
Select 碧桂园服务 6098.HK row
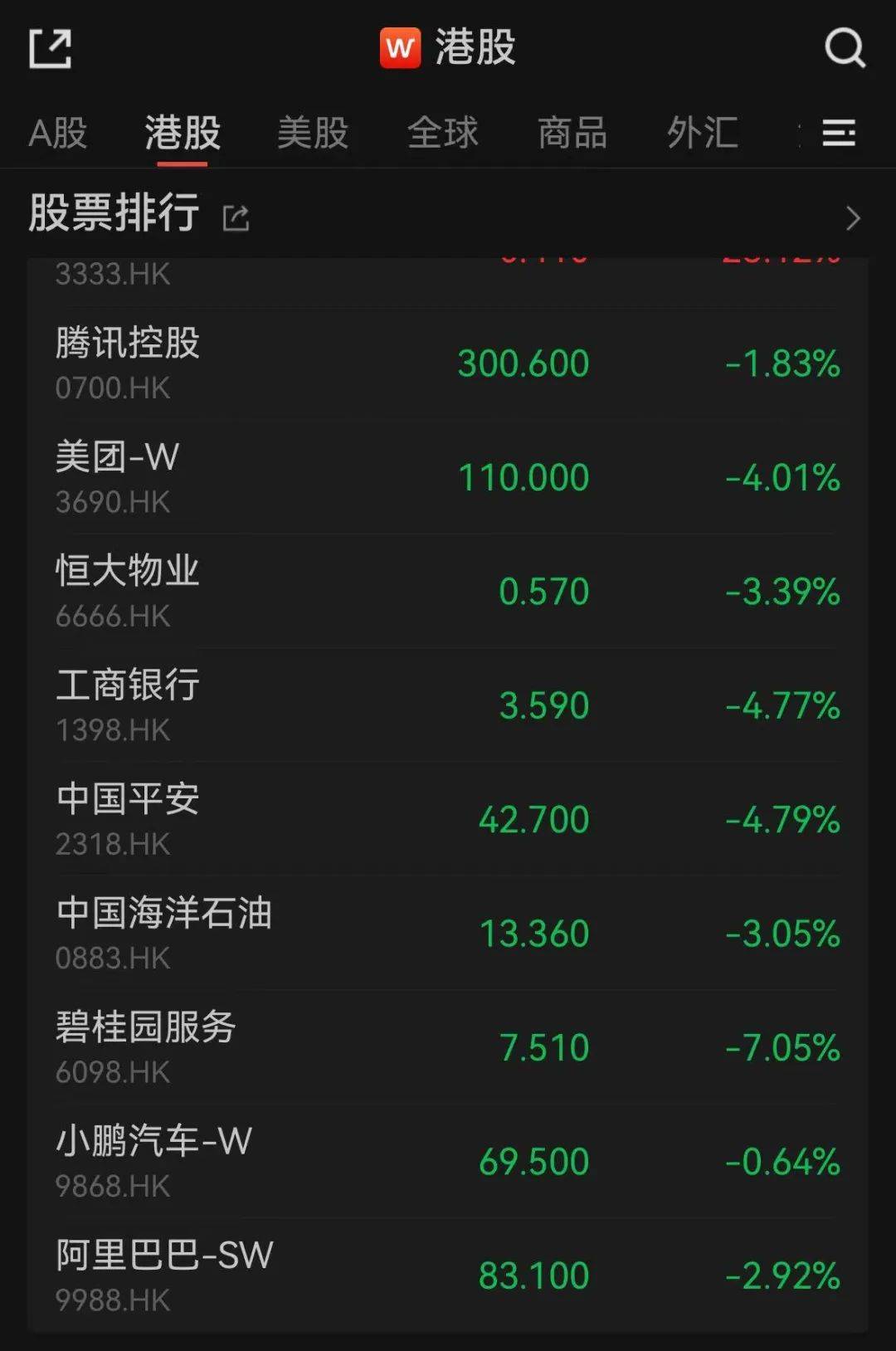448,1047
